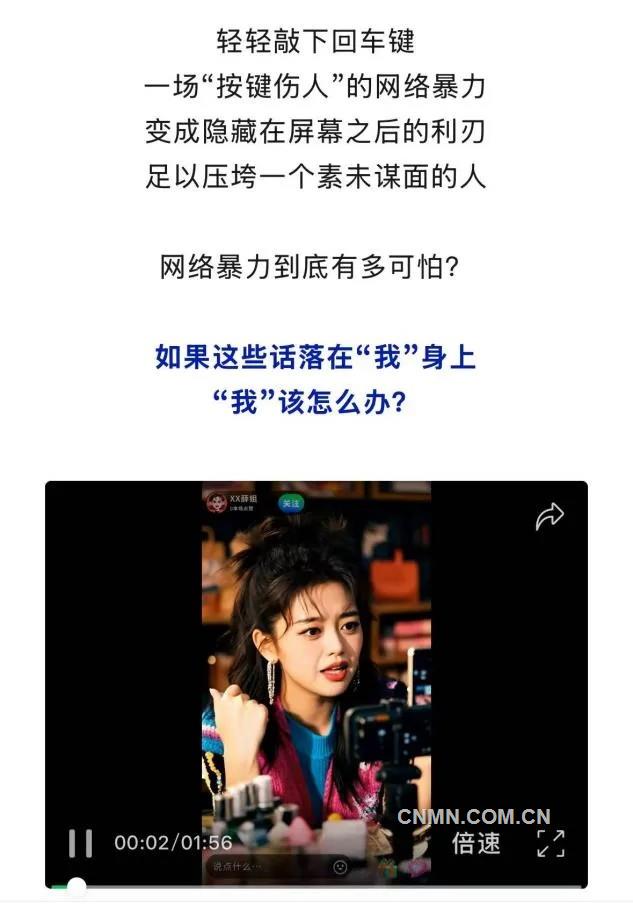Pause the playing video
The image size is (633, 908).
(80, 843)
